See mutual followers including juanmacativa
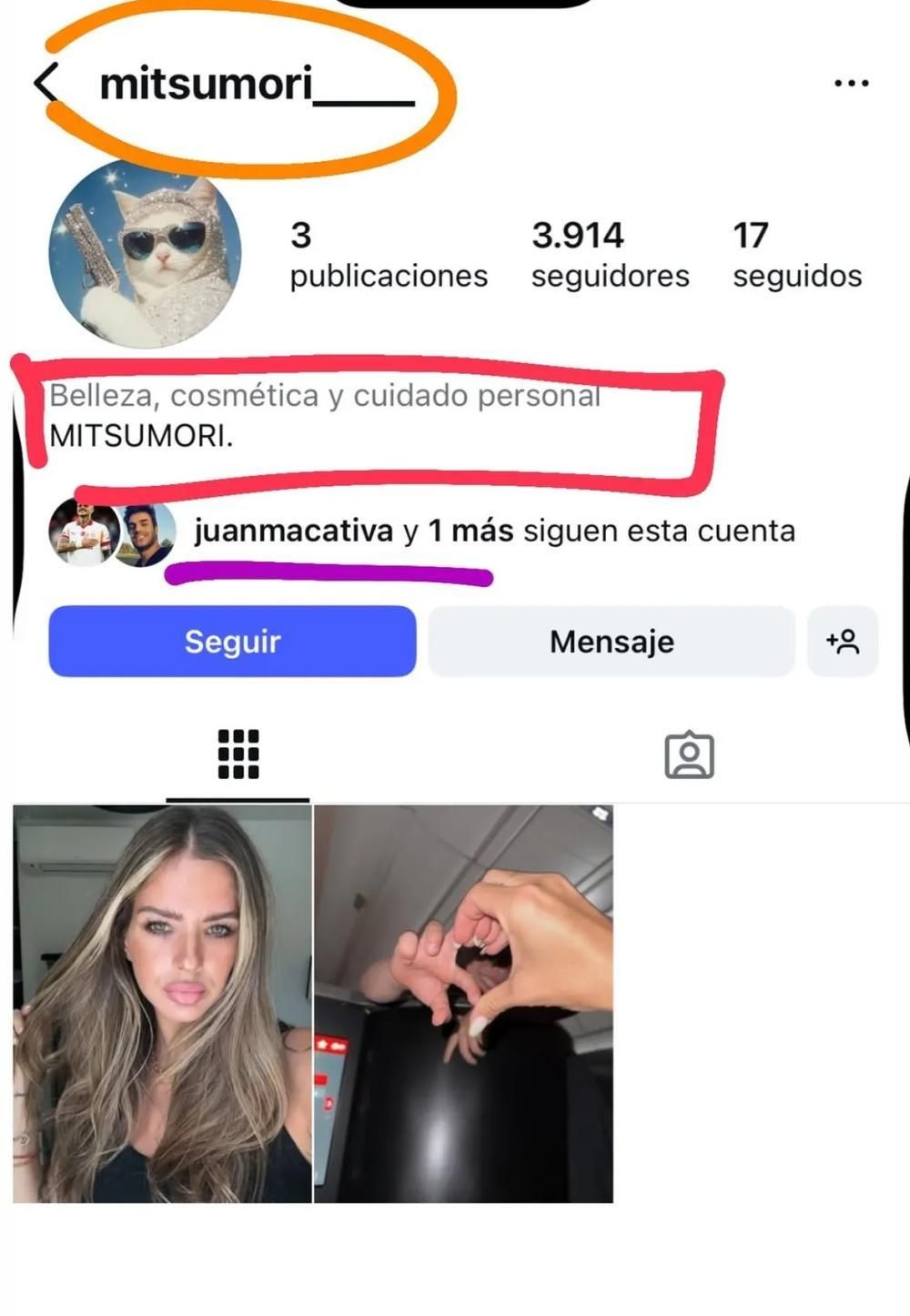This screenshot has width=910, height=1316. click(493, 531)
